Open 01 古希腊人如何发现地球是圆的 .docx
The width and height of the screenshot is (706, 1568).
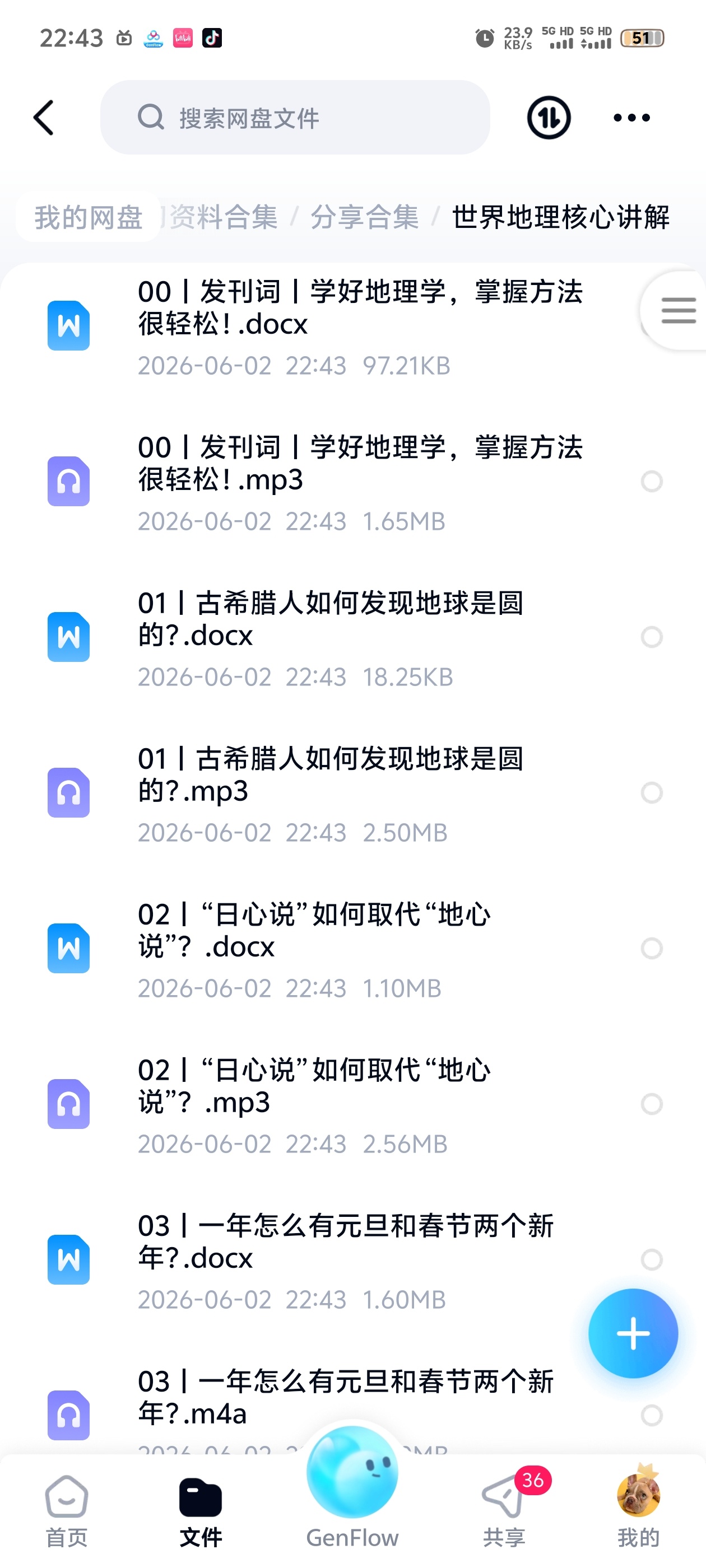click(x=352, y=637)
